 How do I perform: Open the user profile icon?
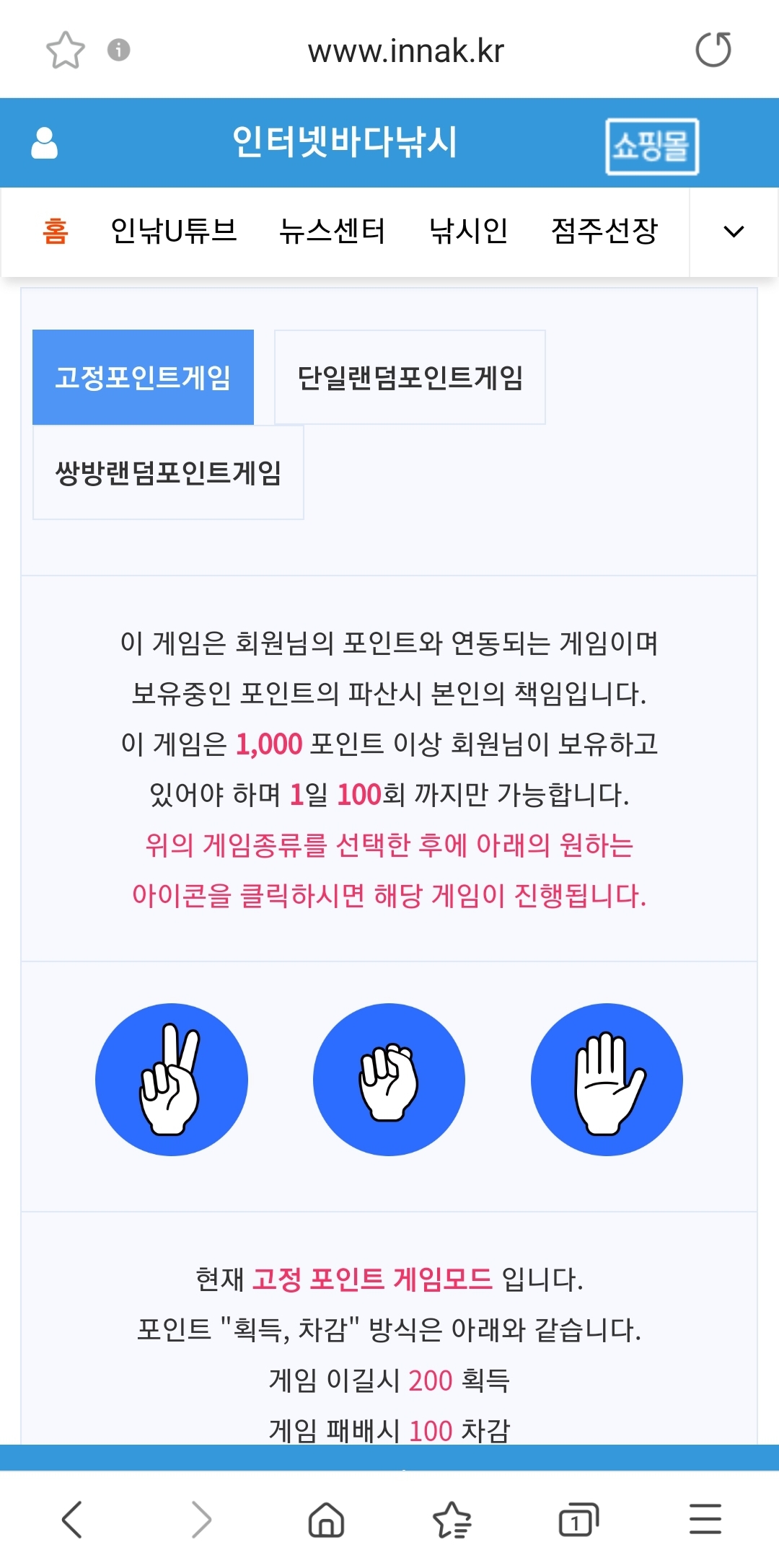44,143
